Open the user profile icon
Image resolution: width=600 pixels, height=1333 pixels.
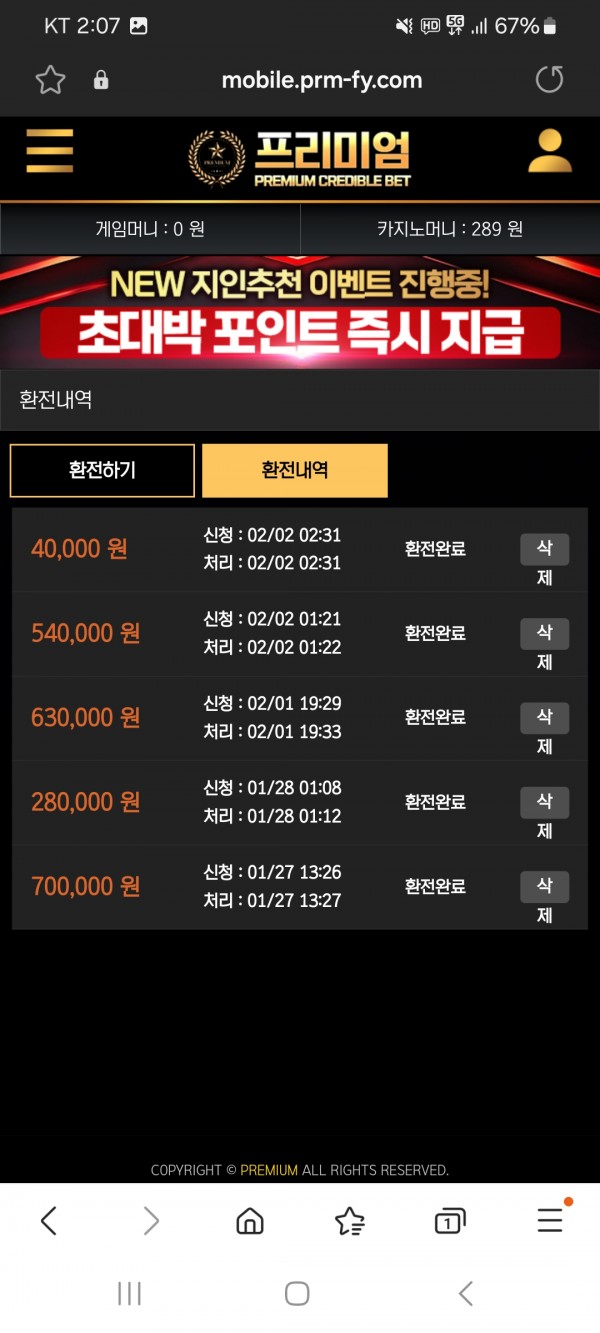point(549,152)
